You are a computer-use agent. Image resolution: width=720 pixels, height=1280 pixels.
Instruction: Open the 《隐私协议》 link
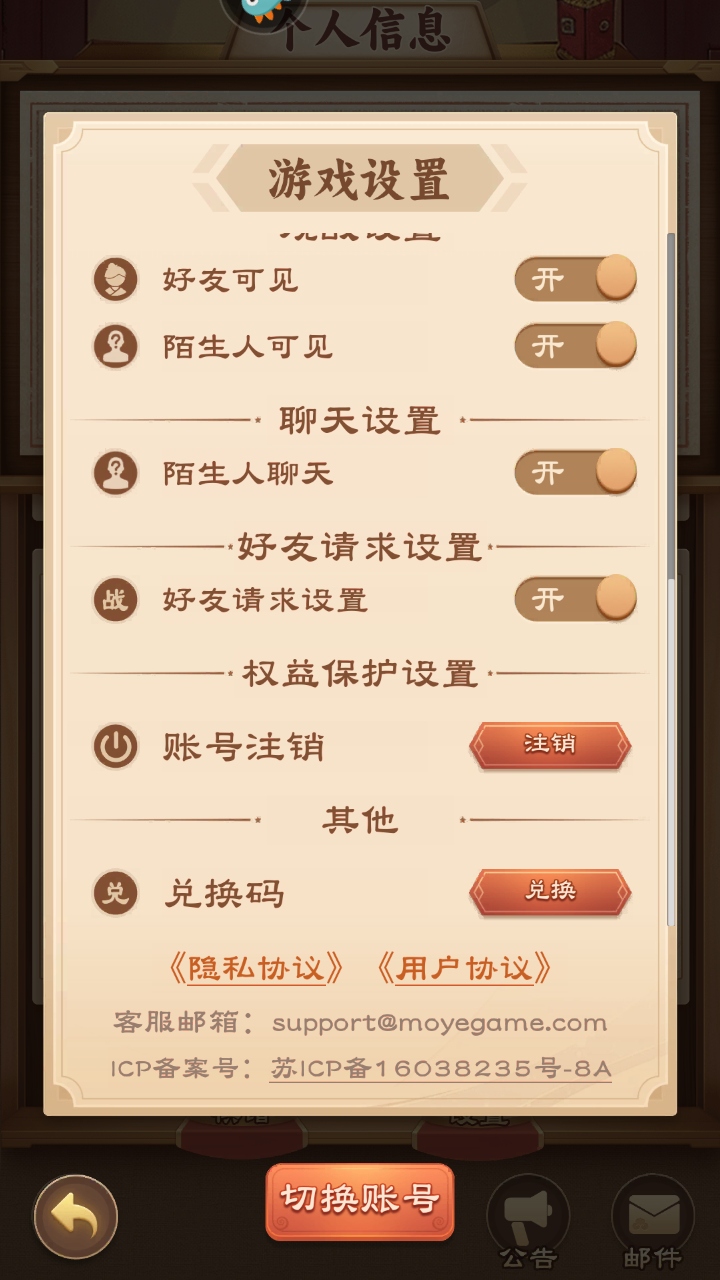tap(256, 968)
